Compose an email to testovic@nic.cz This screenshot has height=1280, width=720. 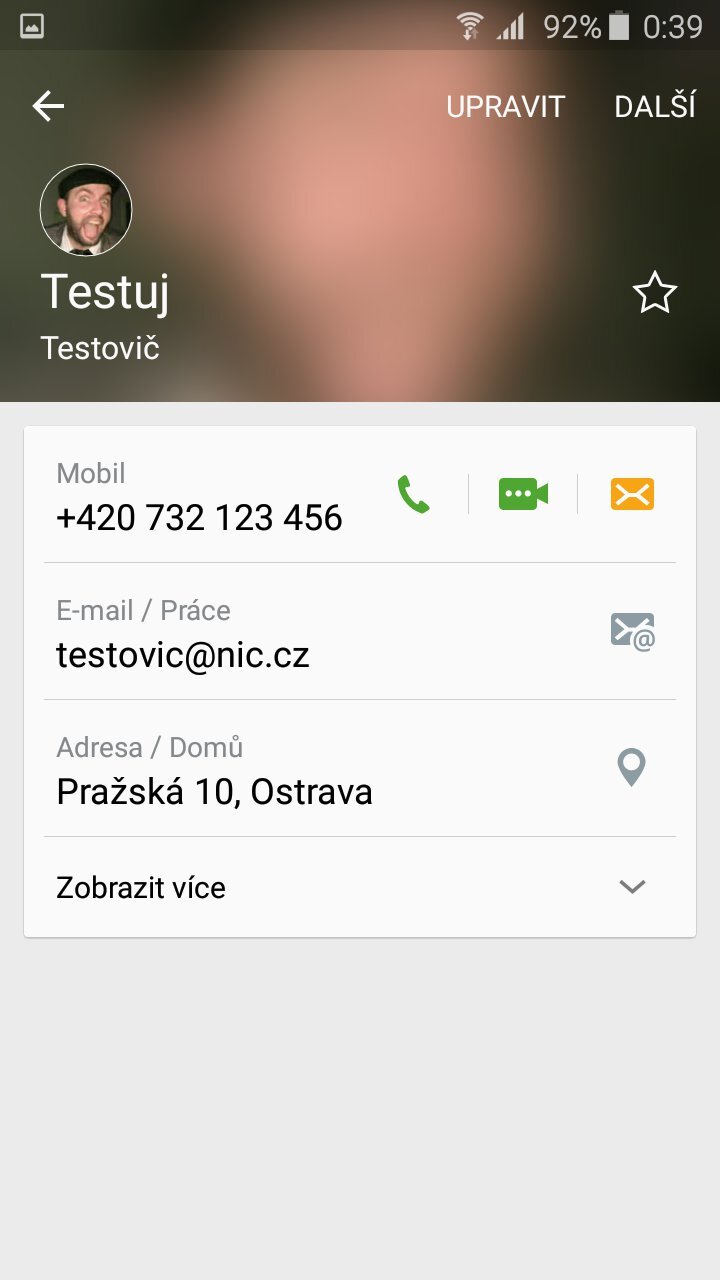(632, 632)
